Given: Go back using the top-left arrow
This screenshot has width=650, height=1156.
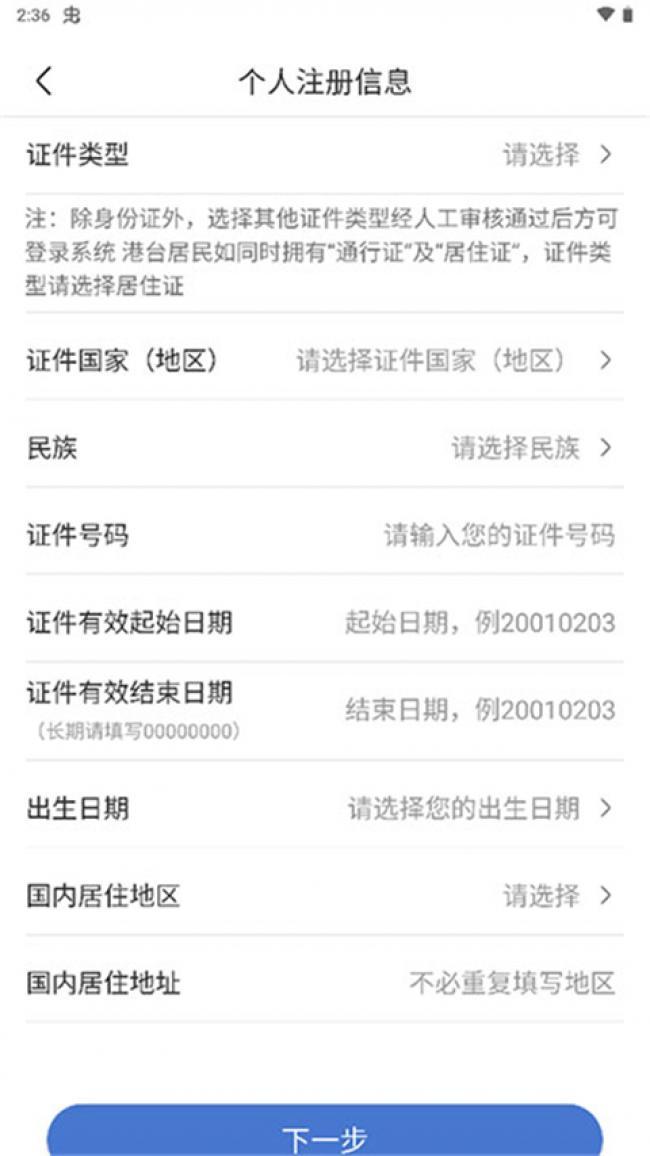Looking at the screenshot, I should pyautogui.click(x=43, y=81).
